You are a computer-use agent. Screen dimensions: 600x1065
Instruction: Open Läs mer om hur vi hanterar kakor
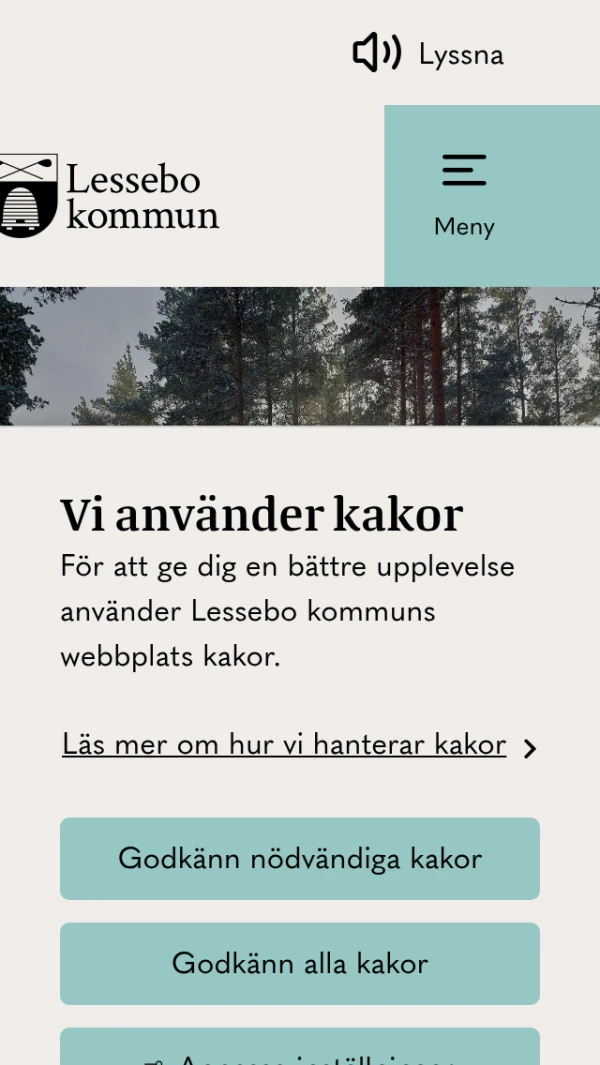click(285, 745)
